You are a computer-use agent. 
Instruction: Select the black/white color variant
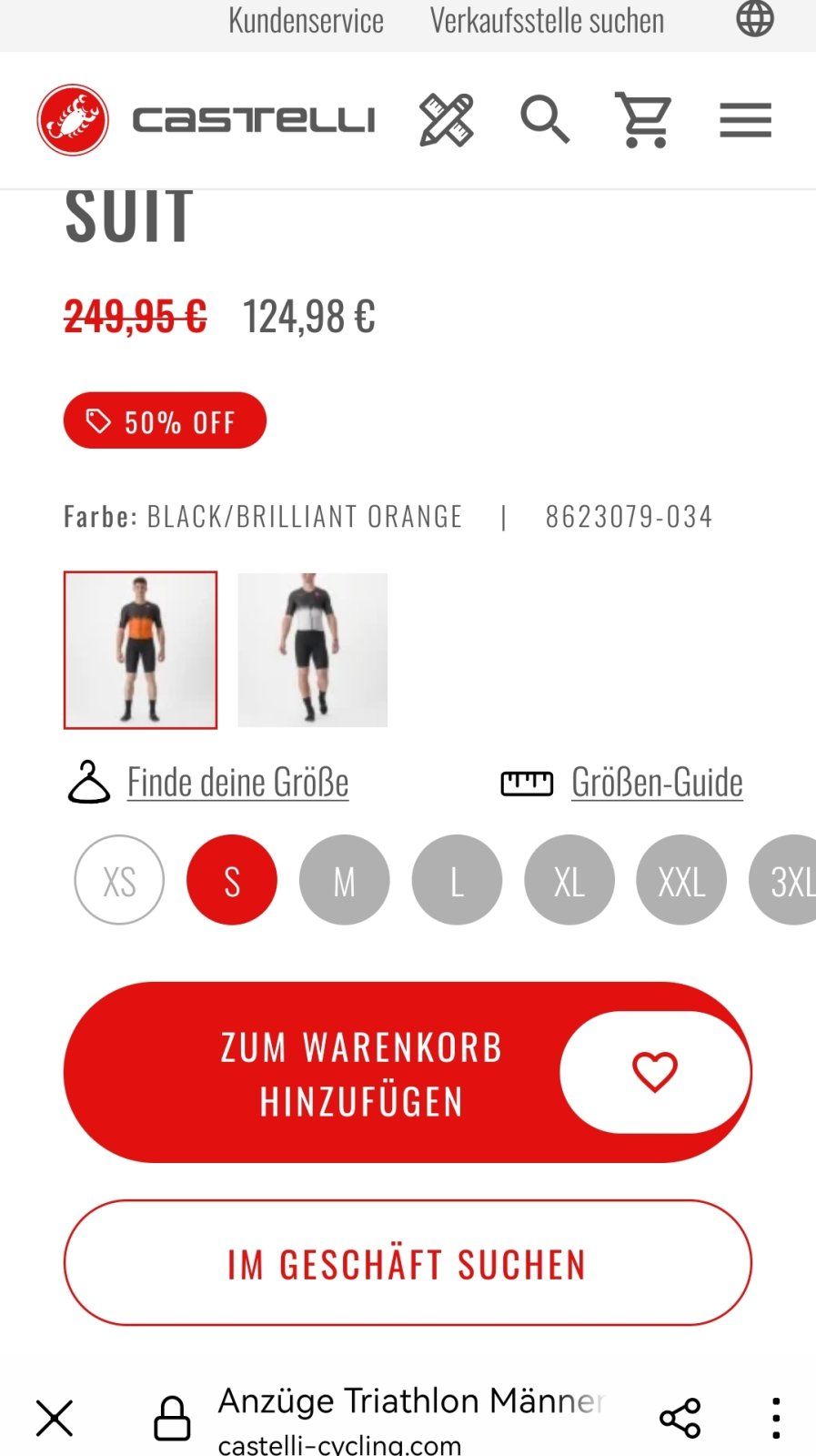312,650
